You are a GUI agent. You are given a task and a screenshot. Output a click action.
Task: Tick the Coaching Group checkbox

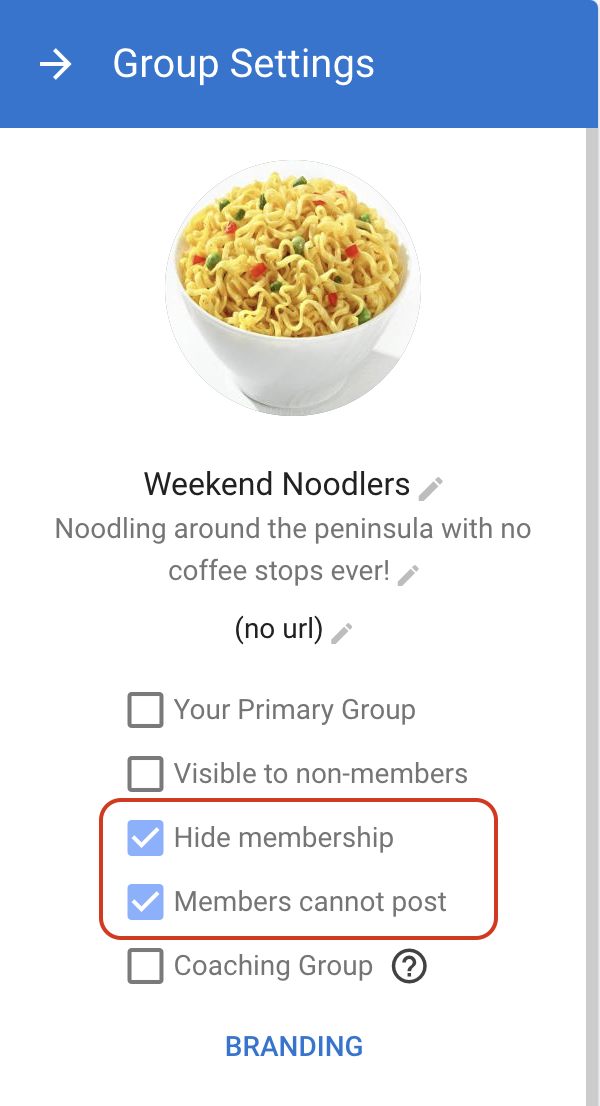pyautogui.click(x=146, y=966)
